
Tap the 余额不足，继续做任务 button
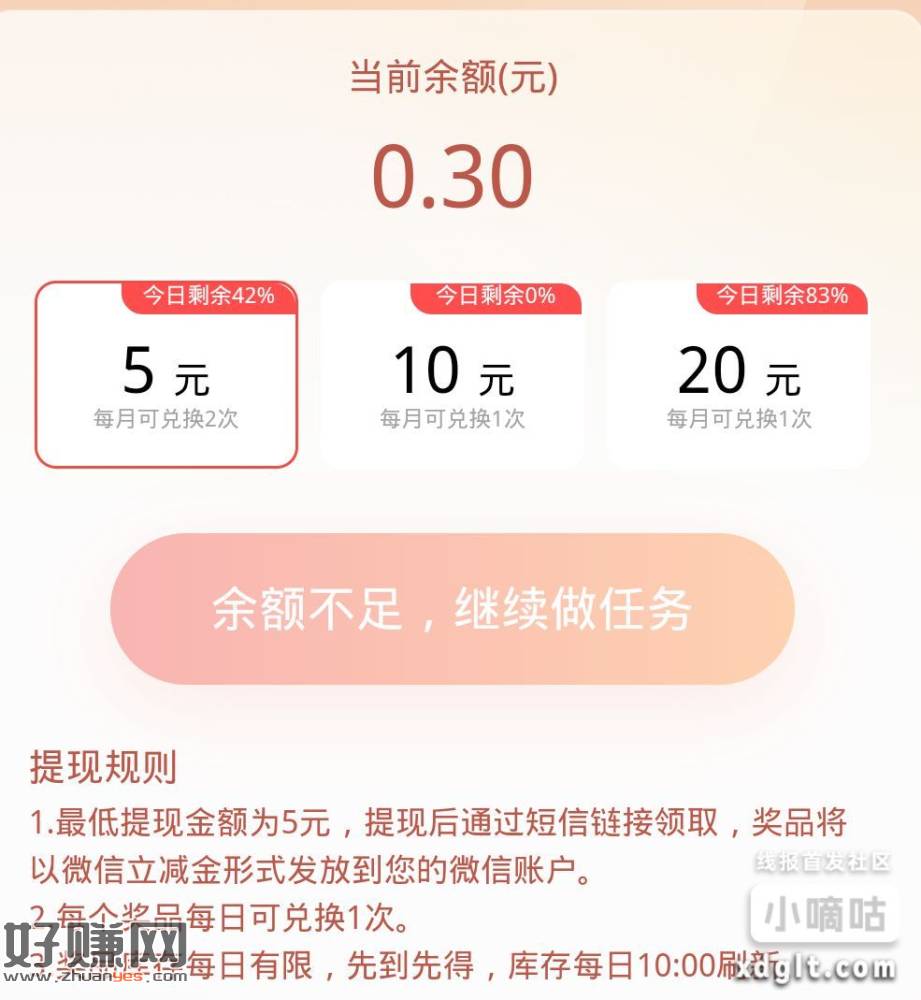452,609
